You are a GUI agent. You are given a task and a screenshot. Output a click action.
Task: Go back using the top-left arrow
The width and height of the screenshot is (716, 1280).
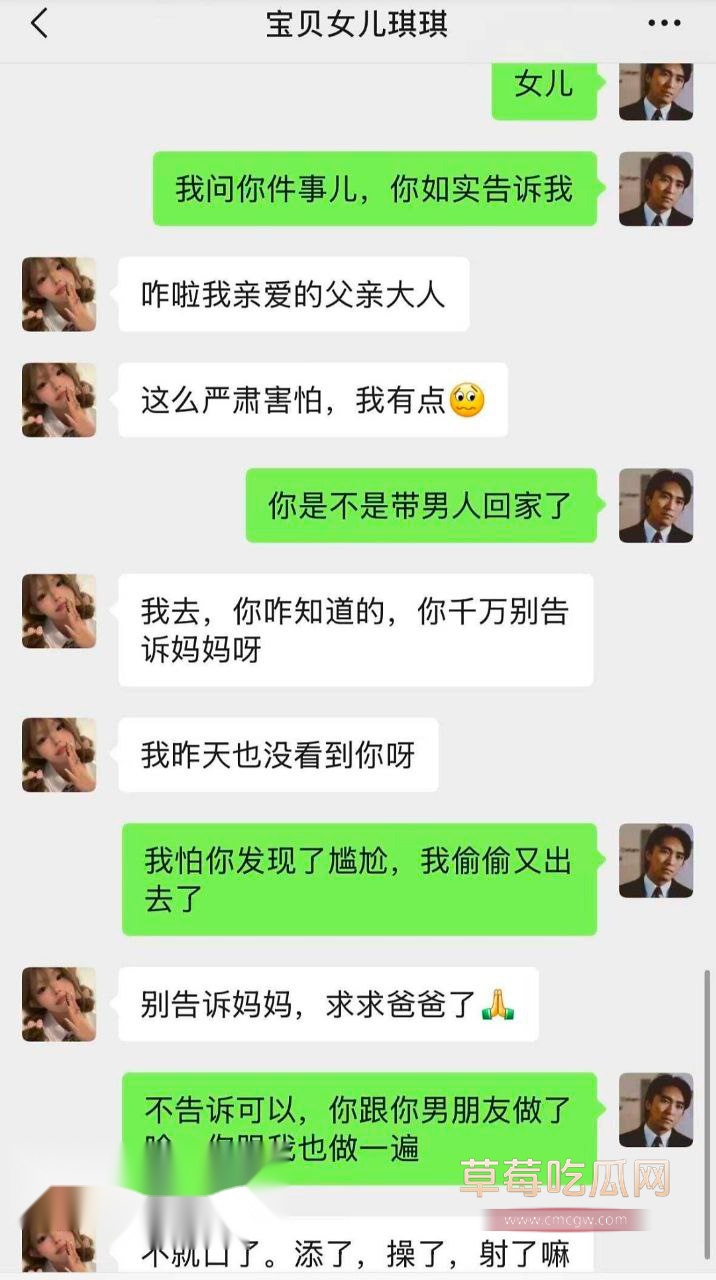39,24
